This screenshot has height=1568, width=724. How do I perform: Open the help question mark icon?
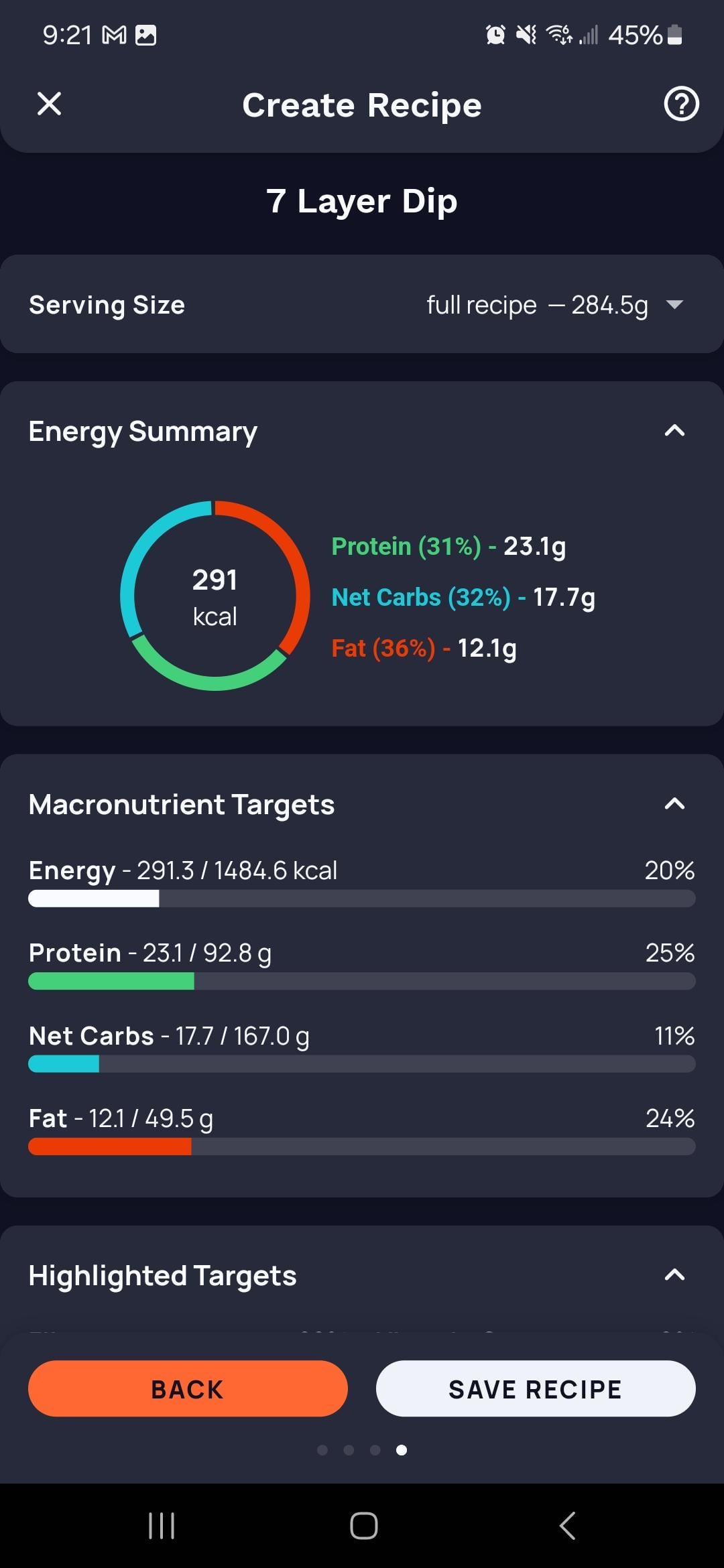[x=681, y=104]
